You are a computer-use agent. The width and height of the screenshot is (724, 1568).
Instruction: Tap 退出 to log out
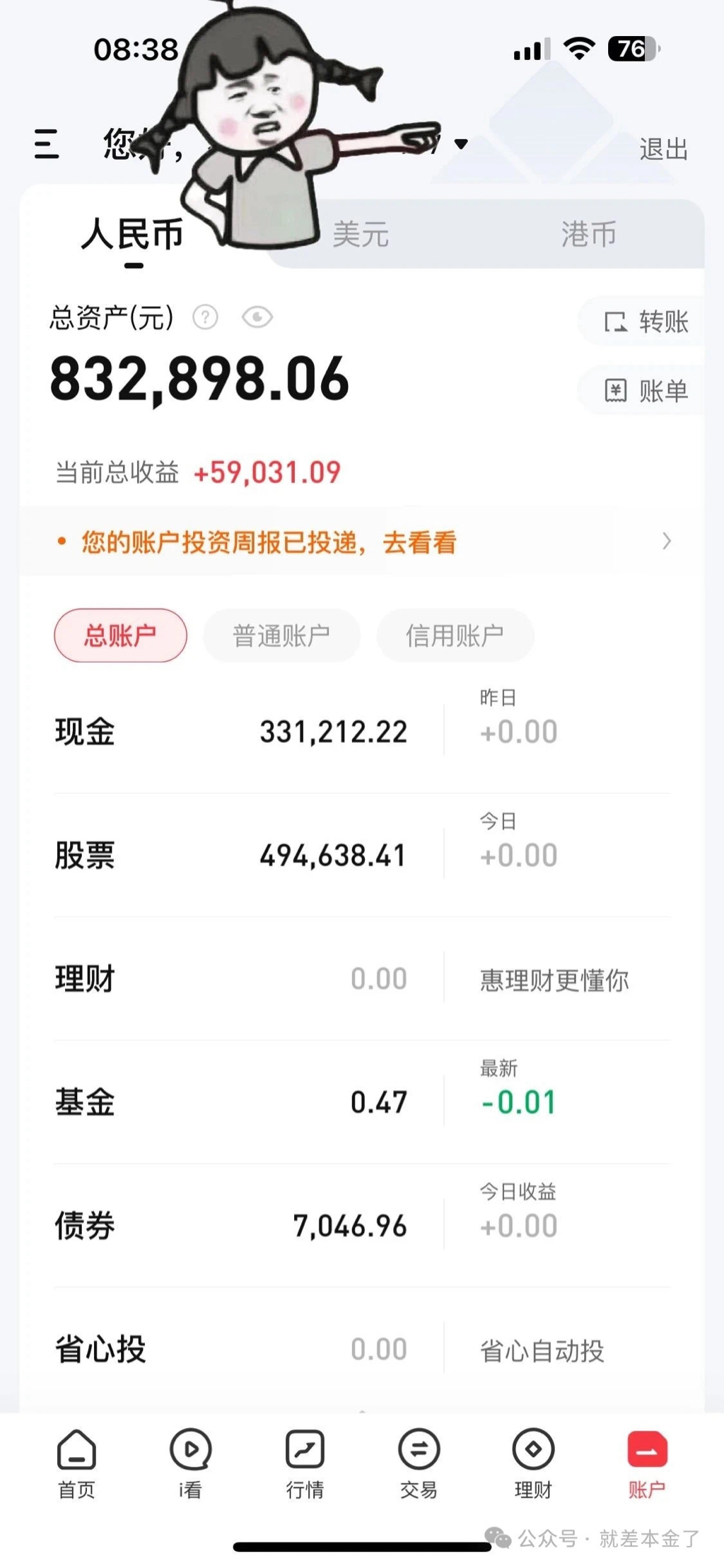point(662,149)
